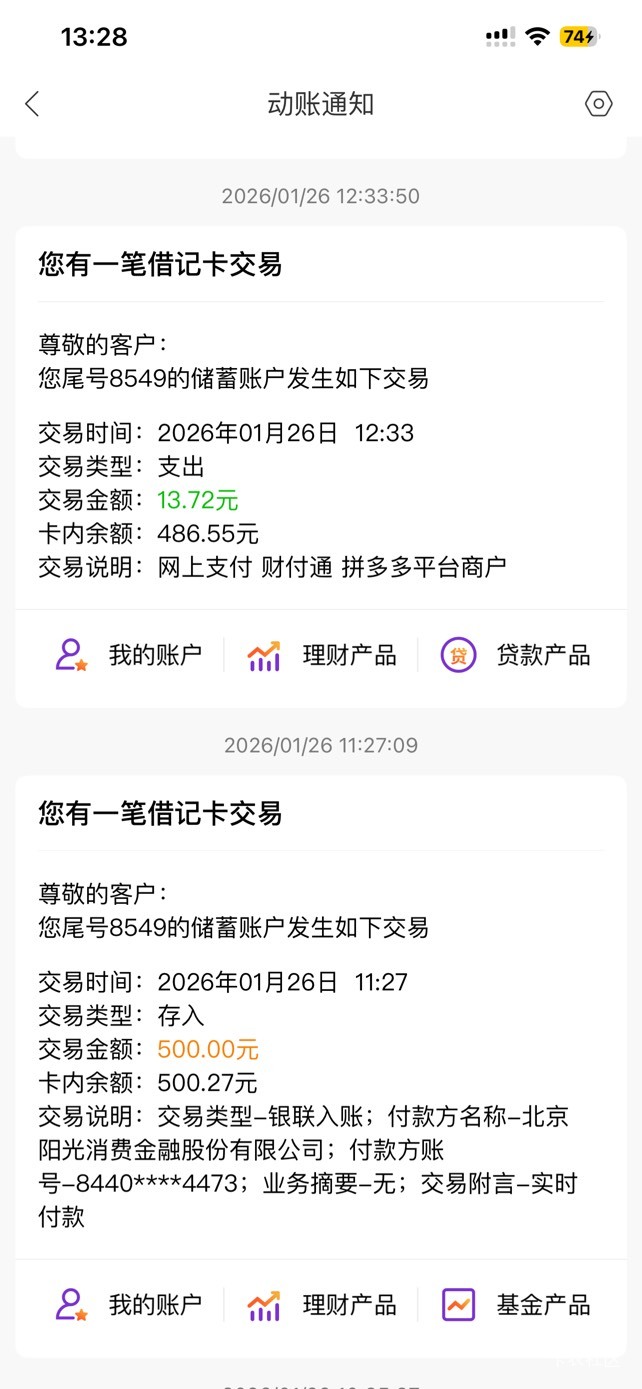View 理财产品 under the 500.00元 deposit
642x1389 pixels.
[321, 1305]
